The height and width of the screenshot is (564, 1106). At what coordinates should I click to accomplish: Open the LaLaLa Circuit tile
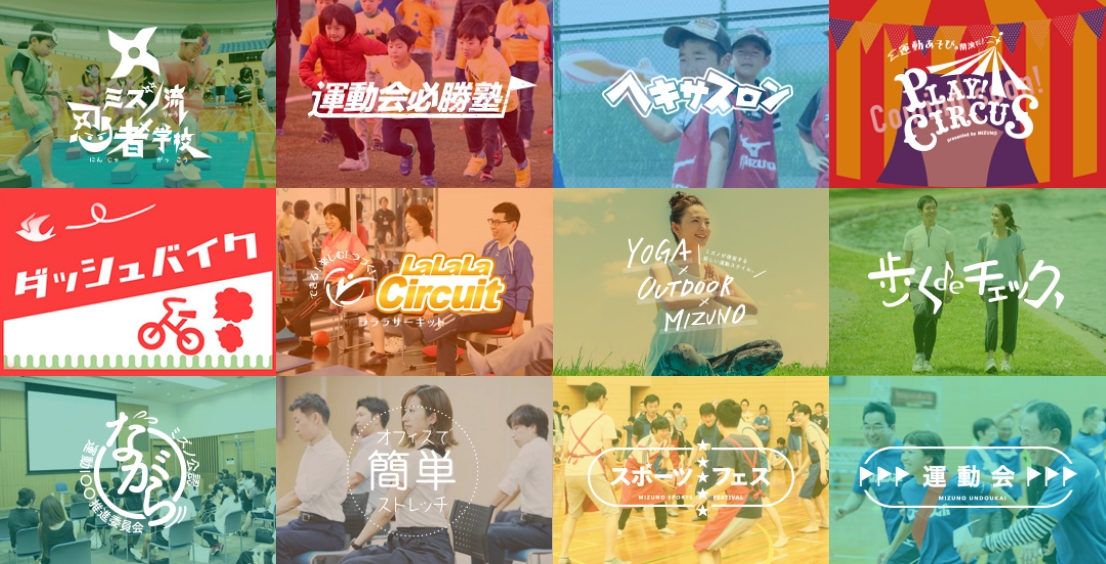click(x=414, y=282)
